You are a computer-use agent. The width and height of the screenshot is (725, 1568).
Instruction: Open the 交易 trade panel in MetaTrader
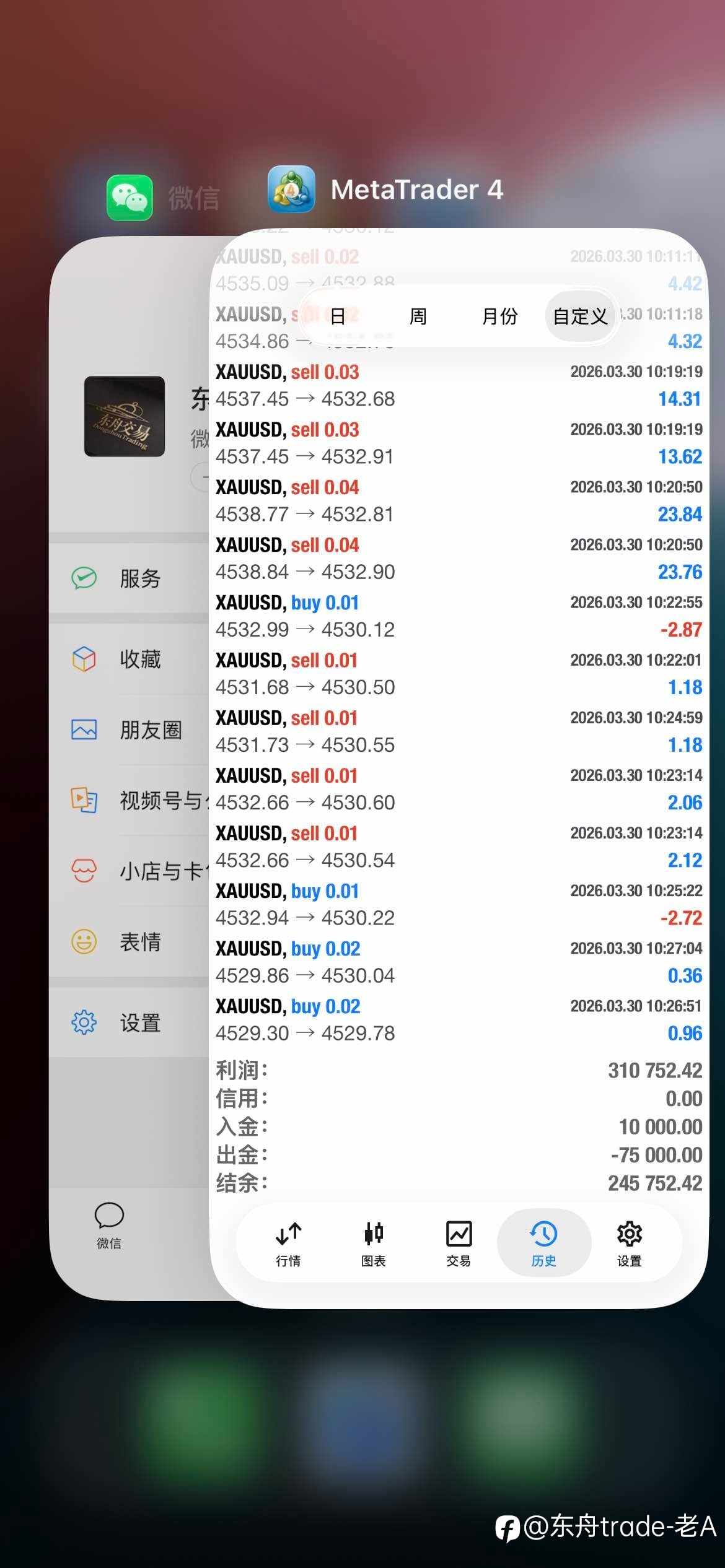point(458,1242)
